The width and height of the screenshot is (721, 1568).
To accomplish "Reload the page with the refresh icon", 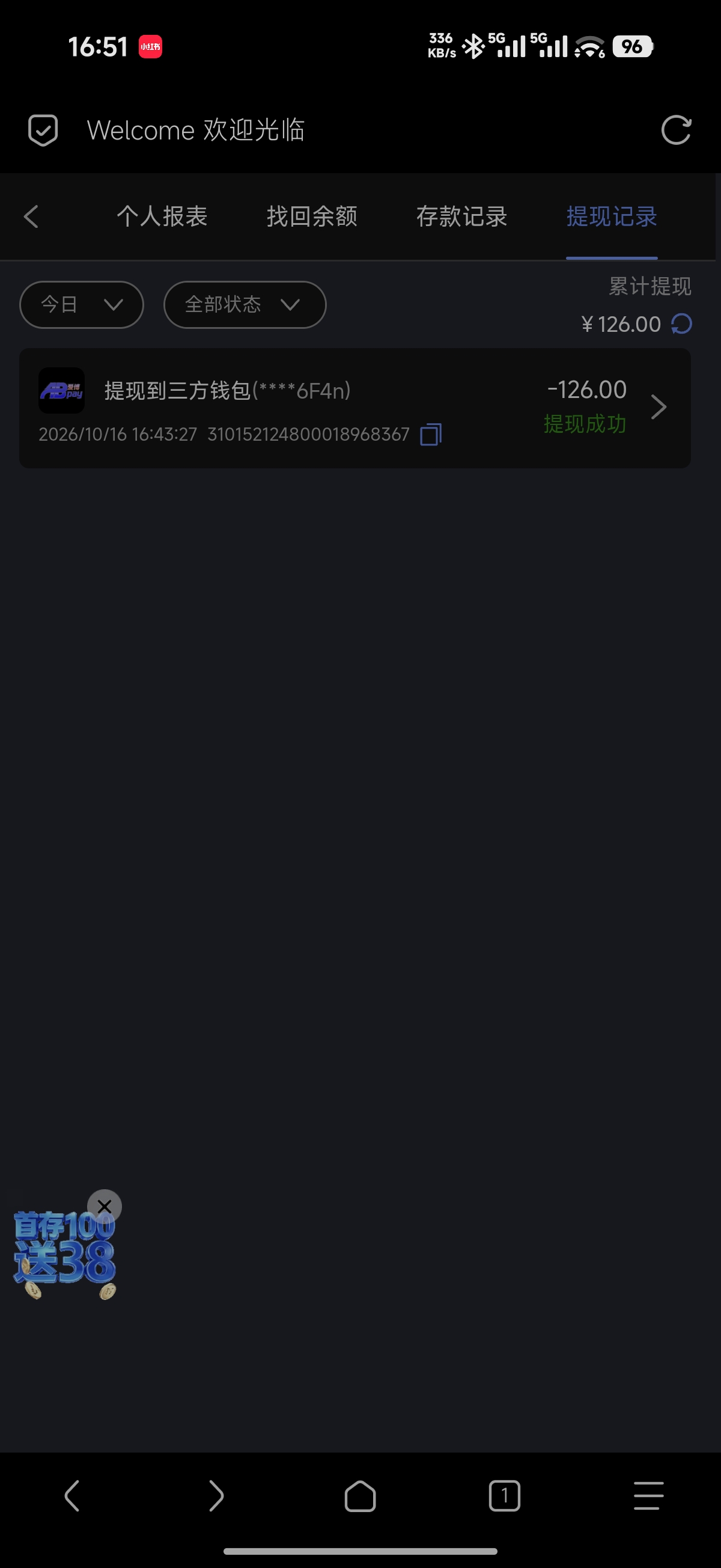I will pyautogui.click(x=676, y=130).
